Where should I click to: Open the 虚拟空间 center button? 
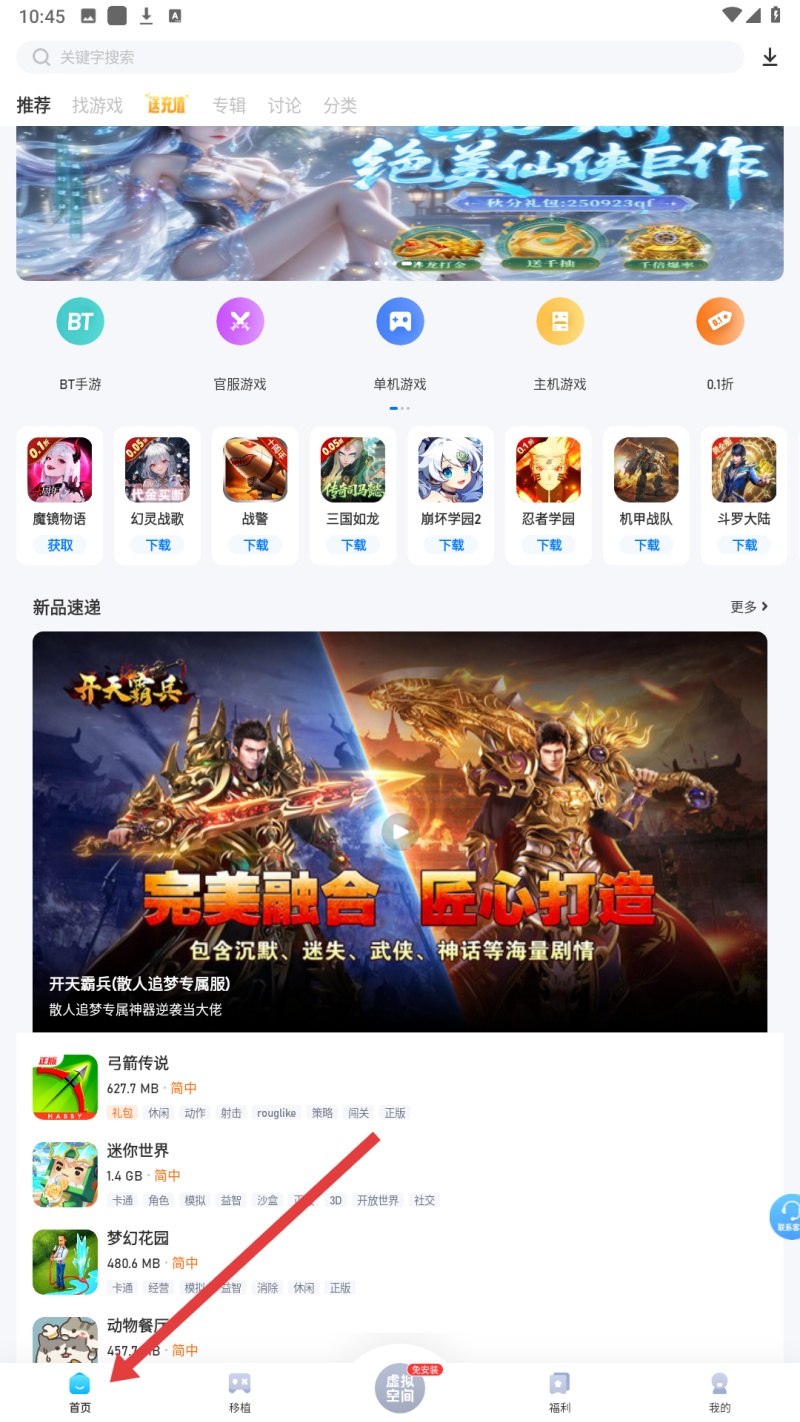(400, 1388)
